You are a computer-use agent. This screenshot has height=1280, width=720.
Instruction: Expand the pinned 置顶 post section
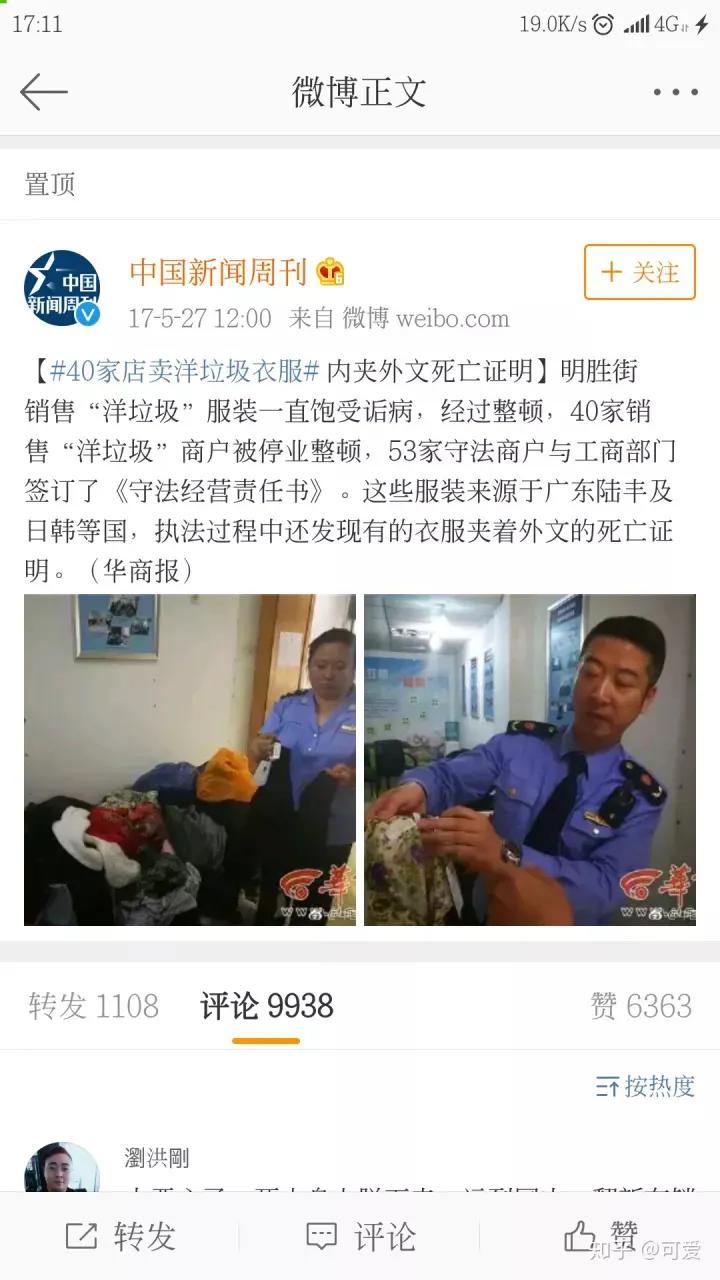click(x=48, y=183)
